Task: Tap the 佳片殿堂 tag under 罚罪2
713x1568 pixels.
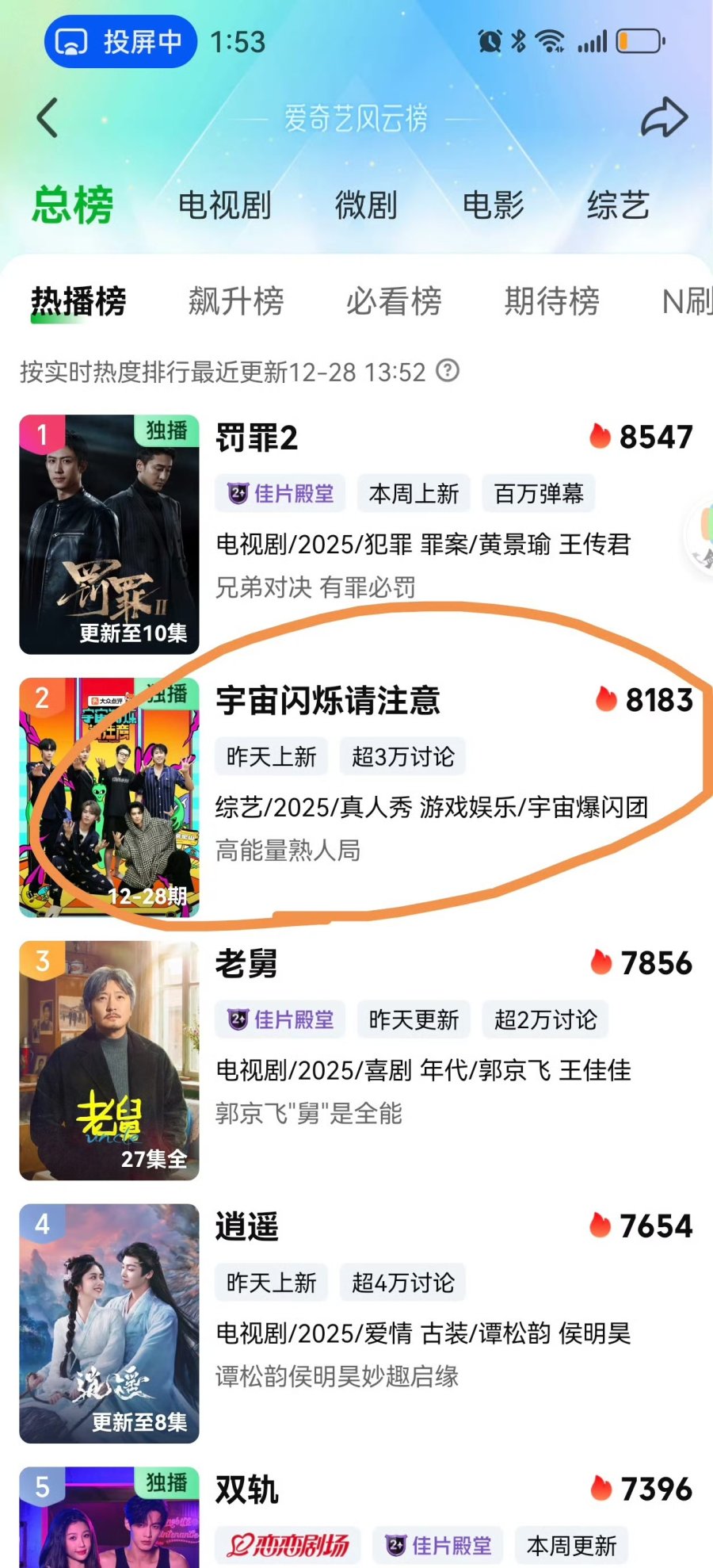Action: tap(281, 494)
